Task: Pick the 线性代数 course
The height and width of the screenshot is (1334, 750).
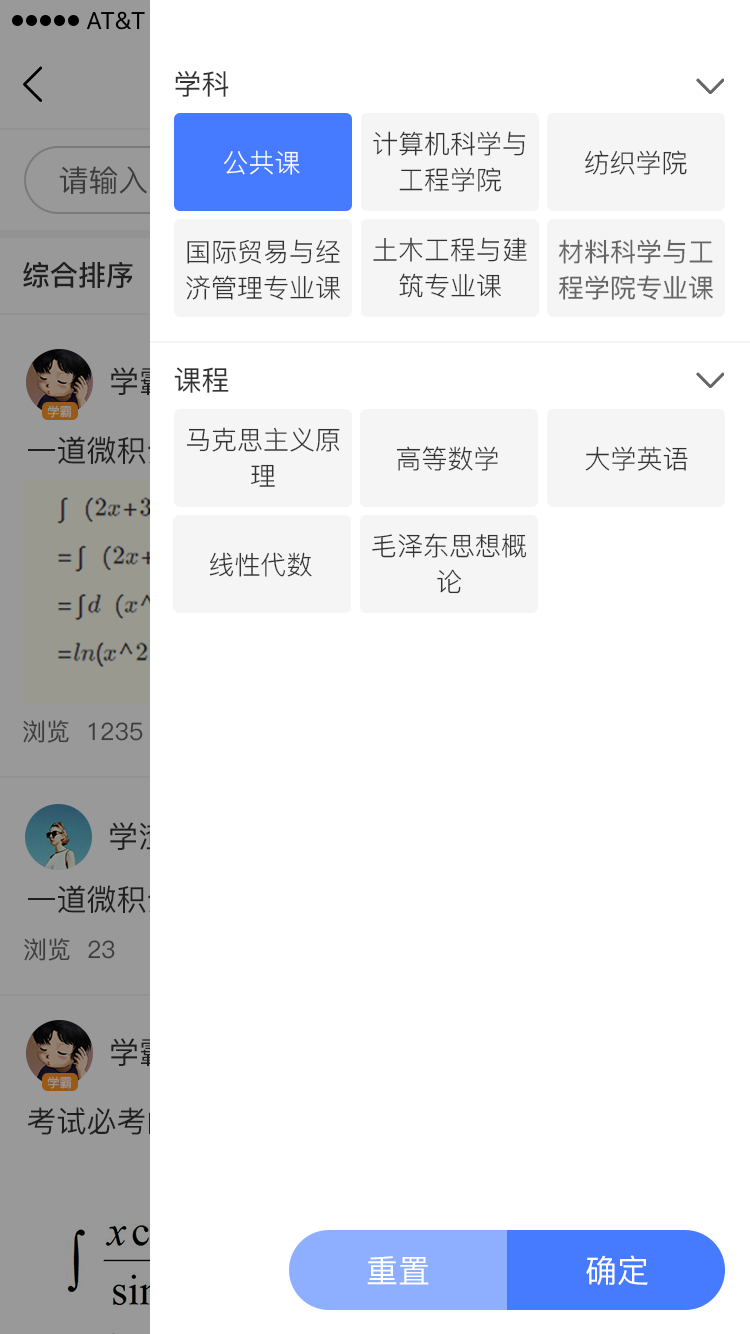Action: coord(261,564)
